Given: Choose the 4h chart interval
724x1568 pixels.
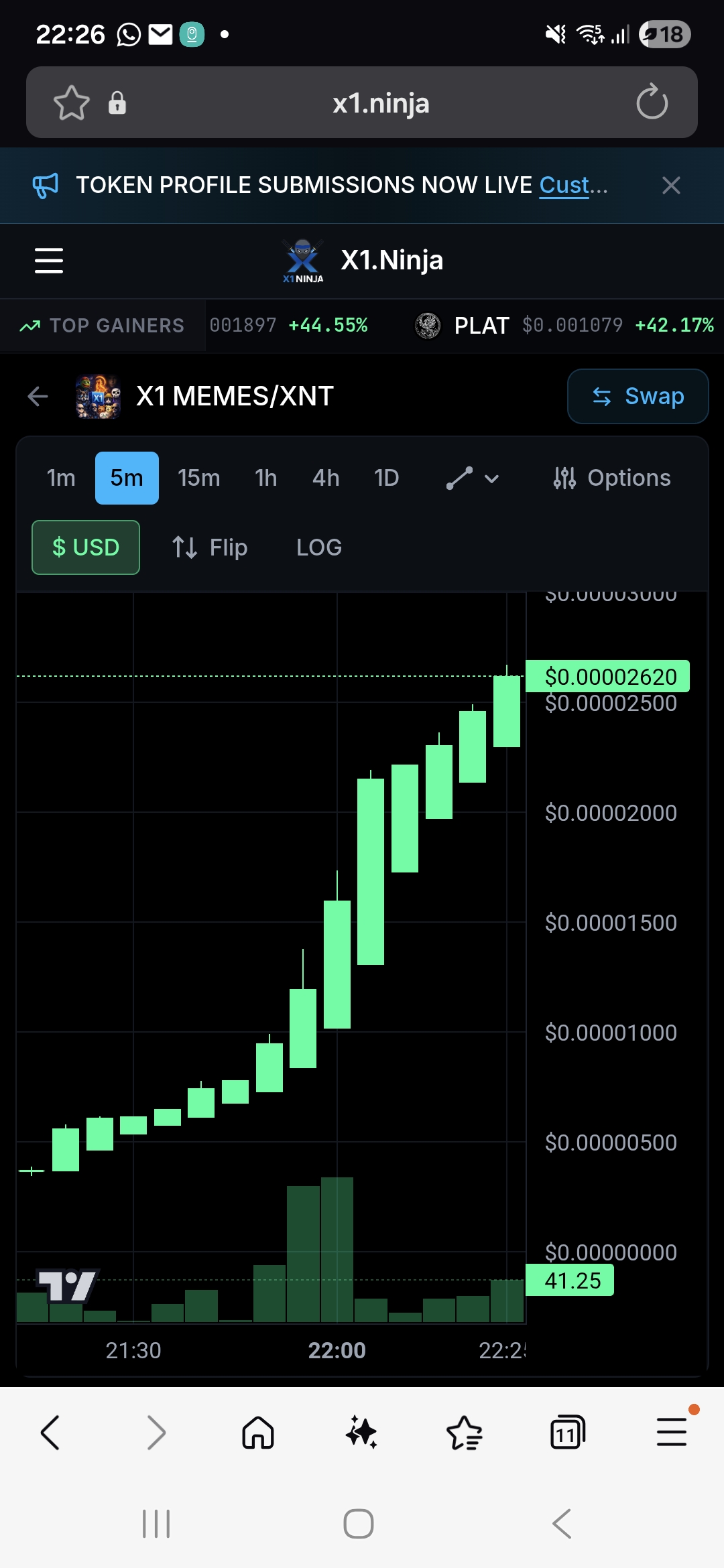Looking at the screenshot, I should click(x=326, y=478).
